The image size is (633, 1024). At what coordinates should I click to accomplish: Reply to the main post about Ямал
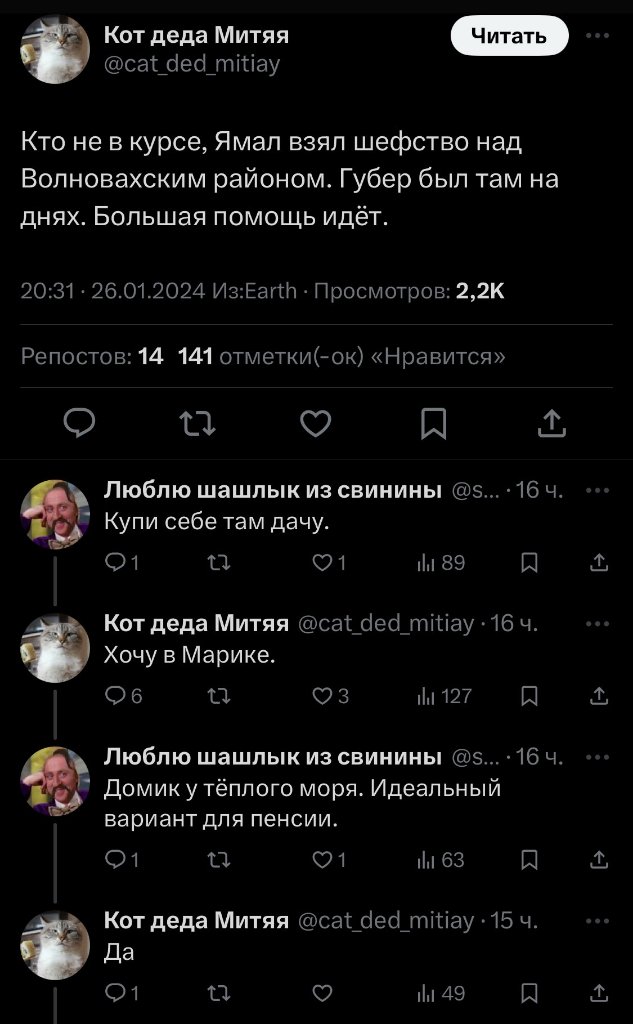[x=80, y=426]
